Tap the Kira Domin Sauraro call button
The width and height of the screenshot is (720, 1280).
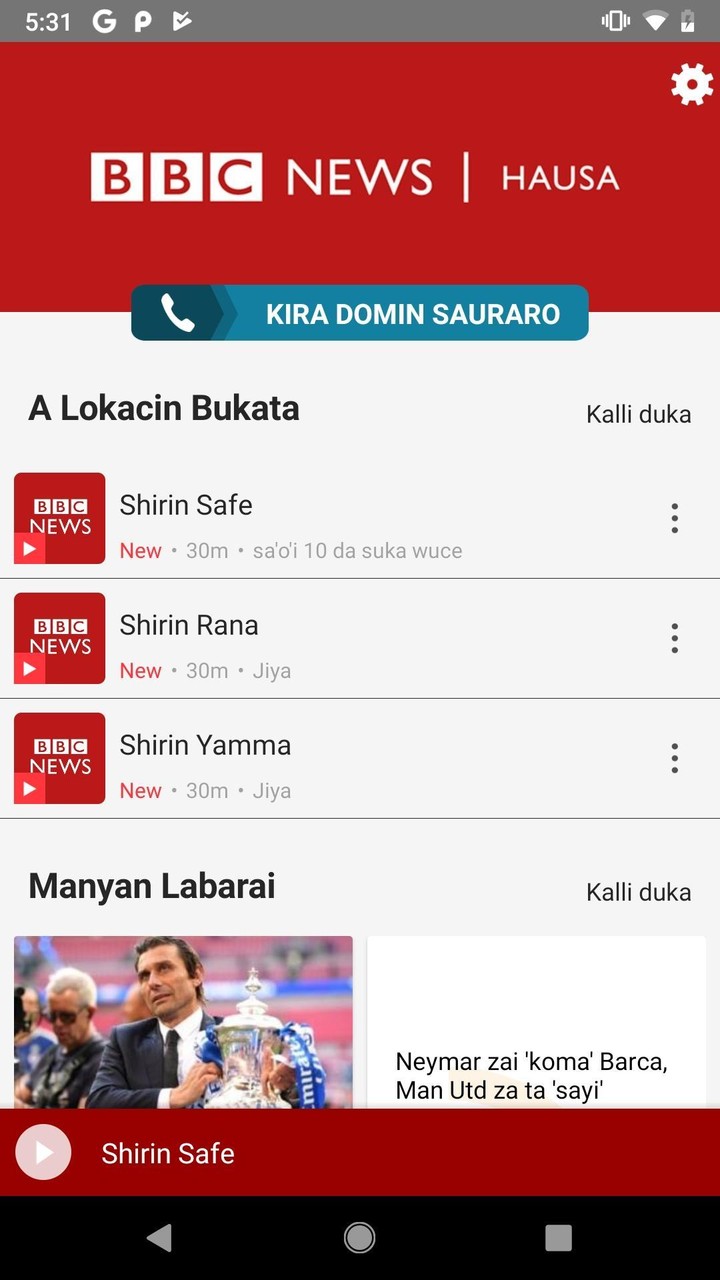(x=360, y=313)
